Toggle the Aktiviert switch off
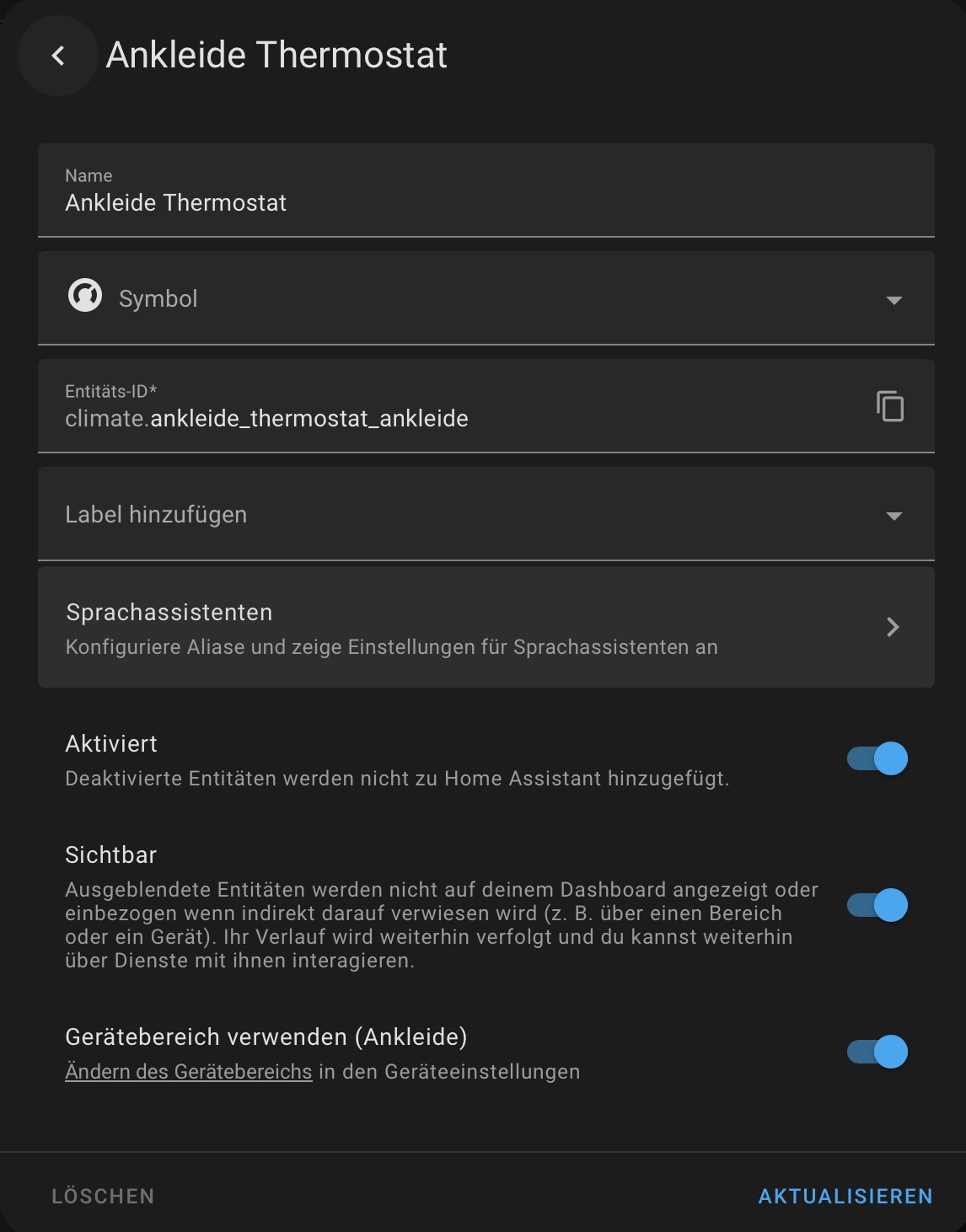Viewport: 966px width, 1232px height. click(877, 758)
